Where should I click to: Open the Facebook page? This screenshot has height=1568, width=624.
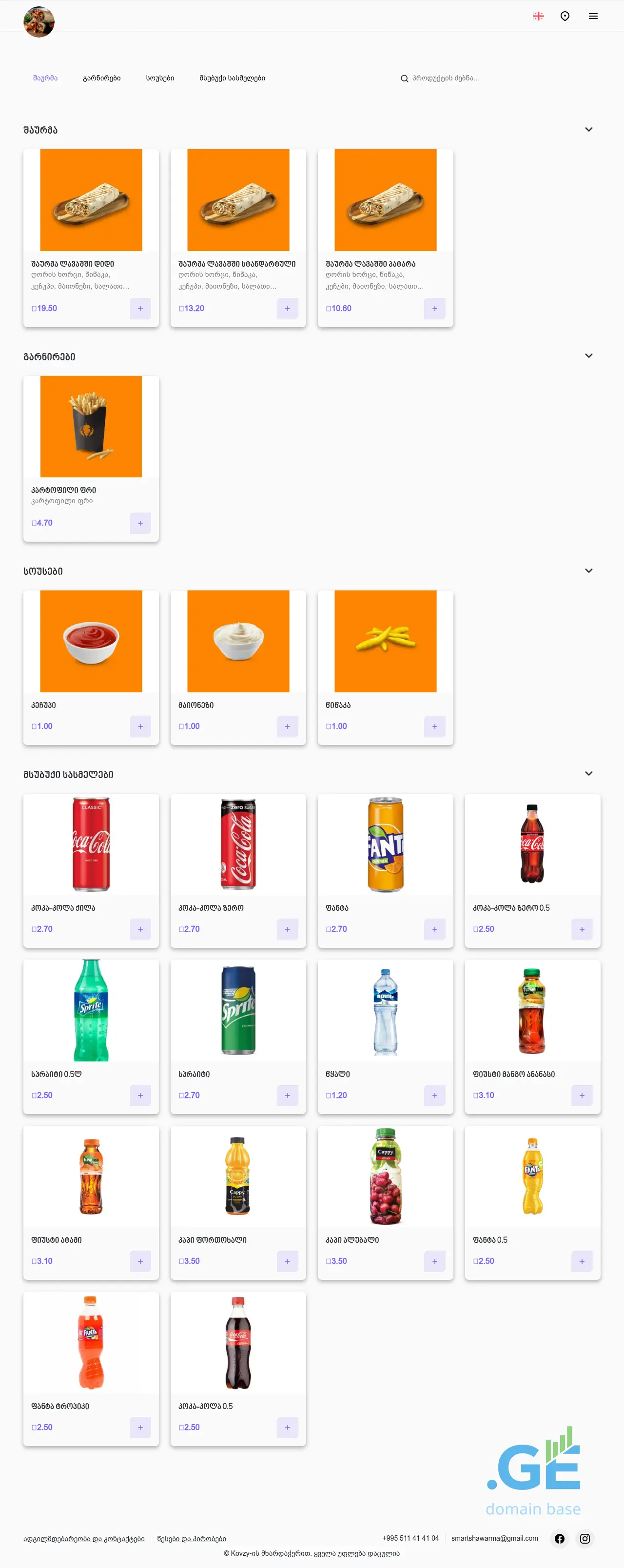(x=560, y=1539)
